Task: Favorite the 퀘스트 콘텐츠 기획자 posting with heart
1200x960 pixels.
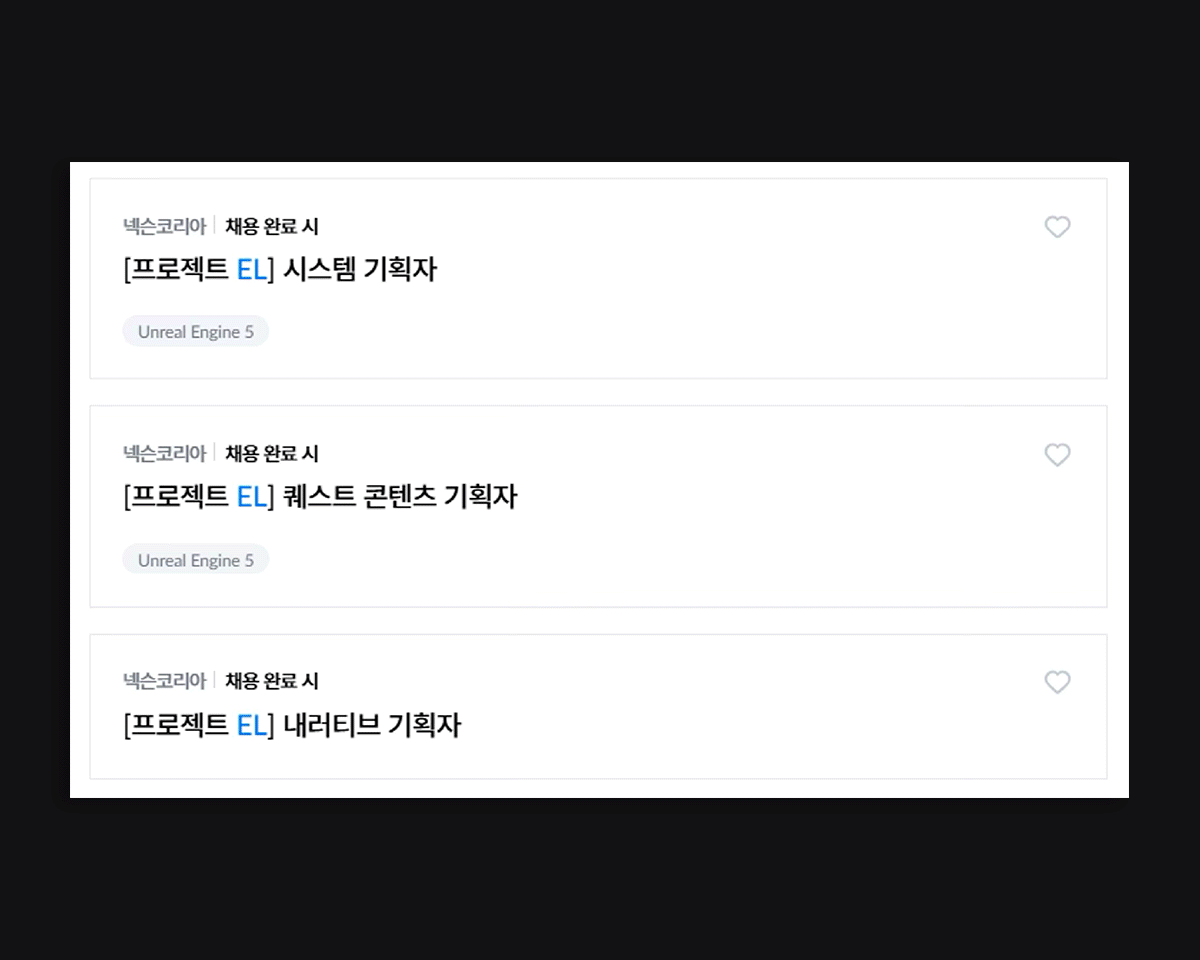Action: coord(1057,455)
